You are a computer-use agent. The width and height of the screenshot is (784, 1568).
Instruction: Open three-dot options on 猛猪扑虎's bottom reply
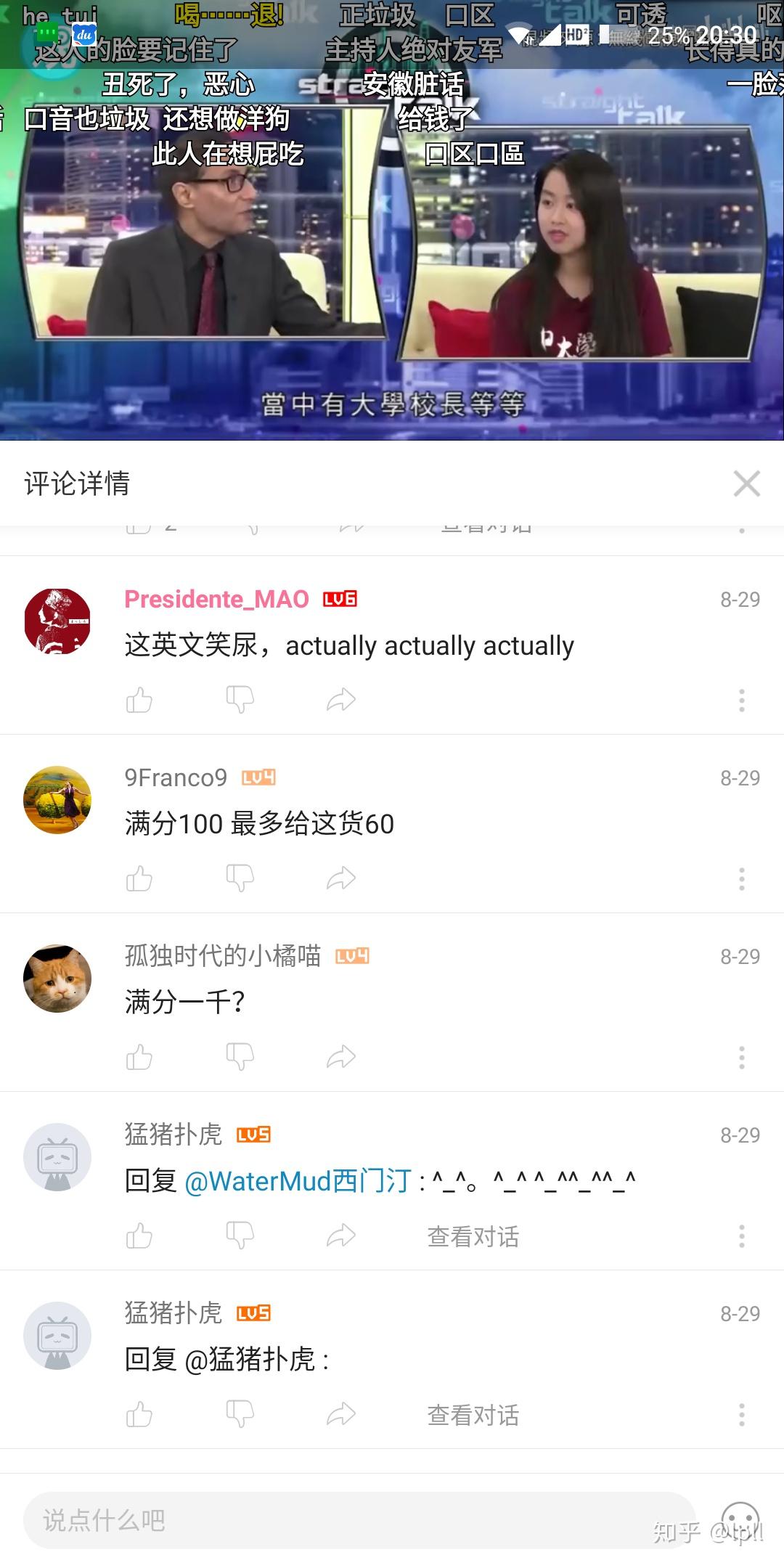[741, 1416]
